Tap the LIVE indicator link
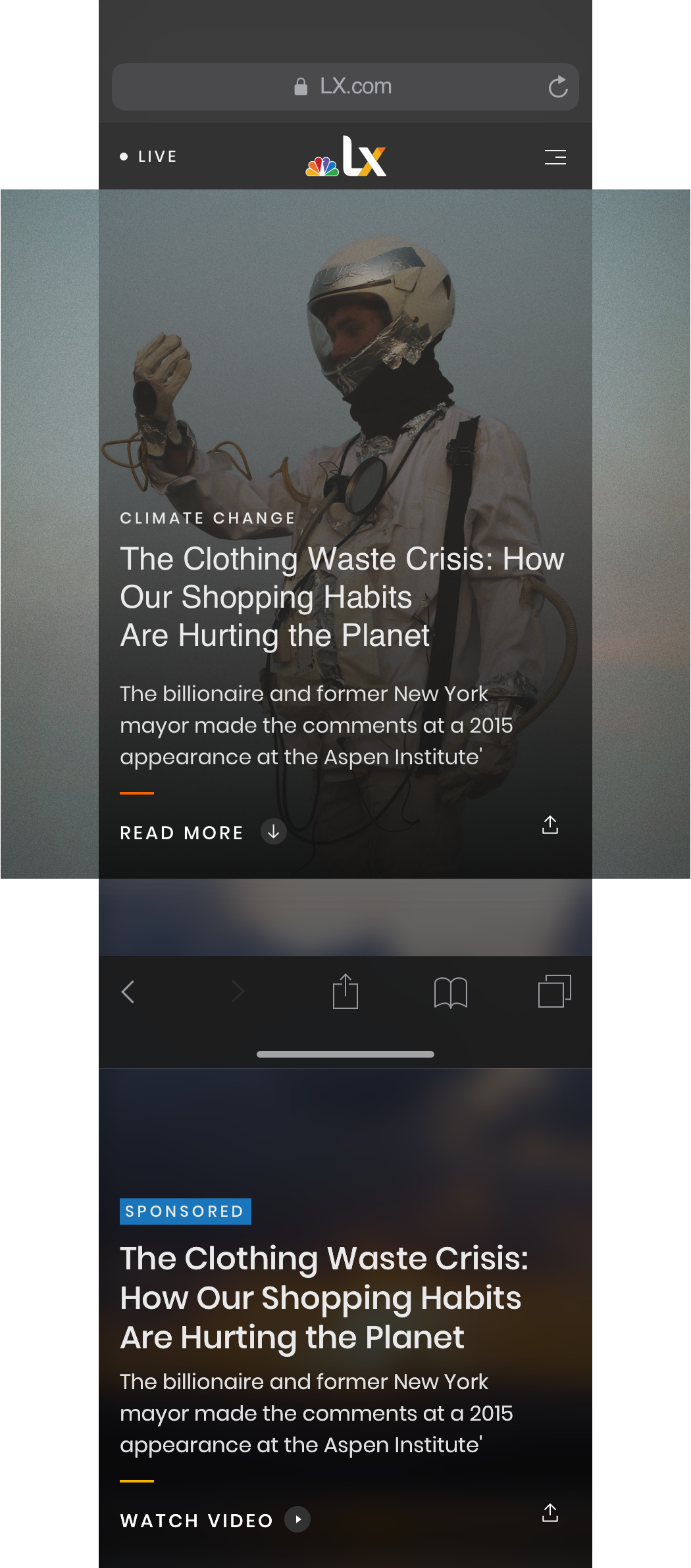 click(149, 157)
